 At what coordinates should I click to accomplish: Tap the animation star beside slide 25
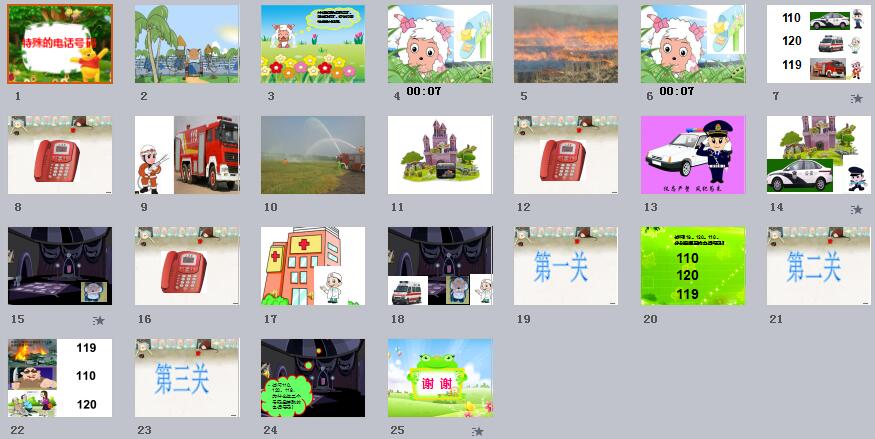point(478,431)
